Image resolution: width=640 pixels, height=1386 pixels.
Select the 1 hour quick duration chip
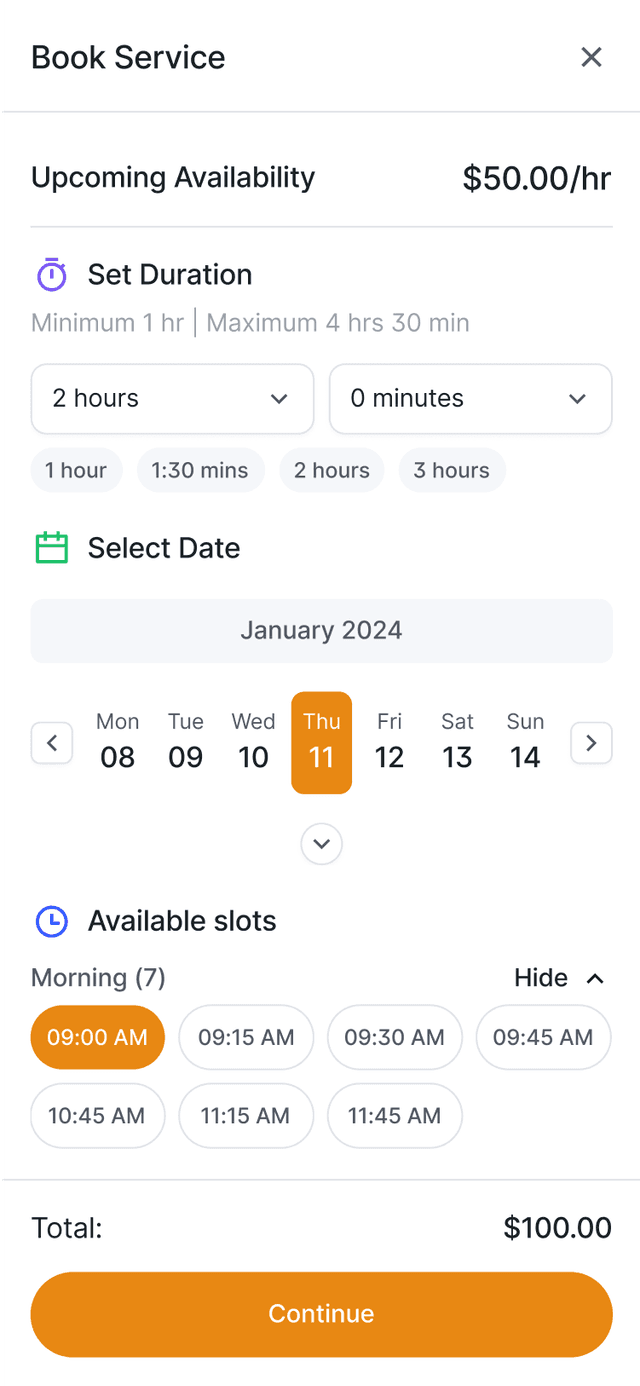pos(76,470)
